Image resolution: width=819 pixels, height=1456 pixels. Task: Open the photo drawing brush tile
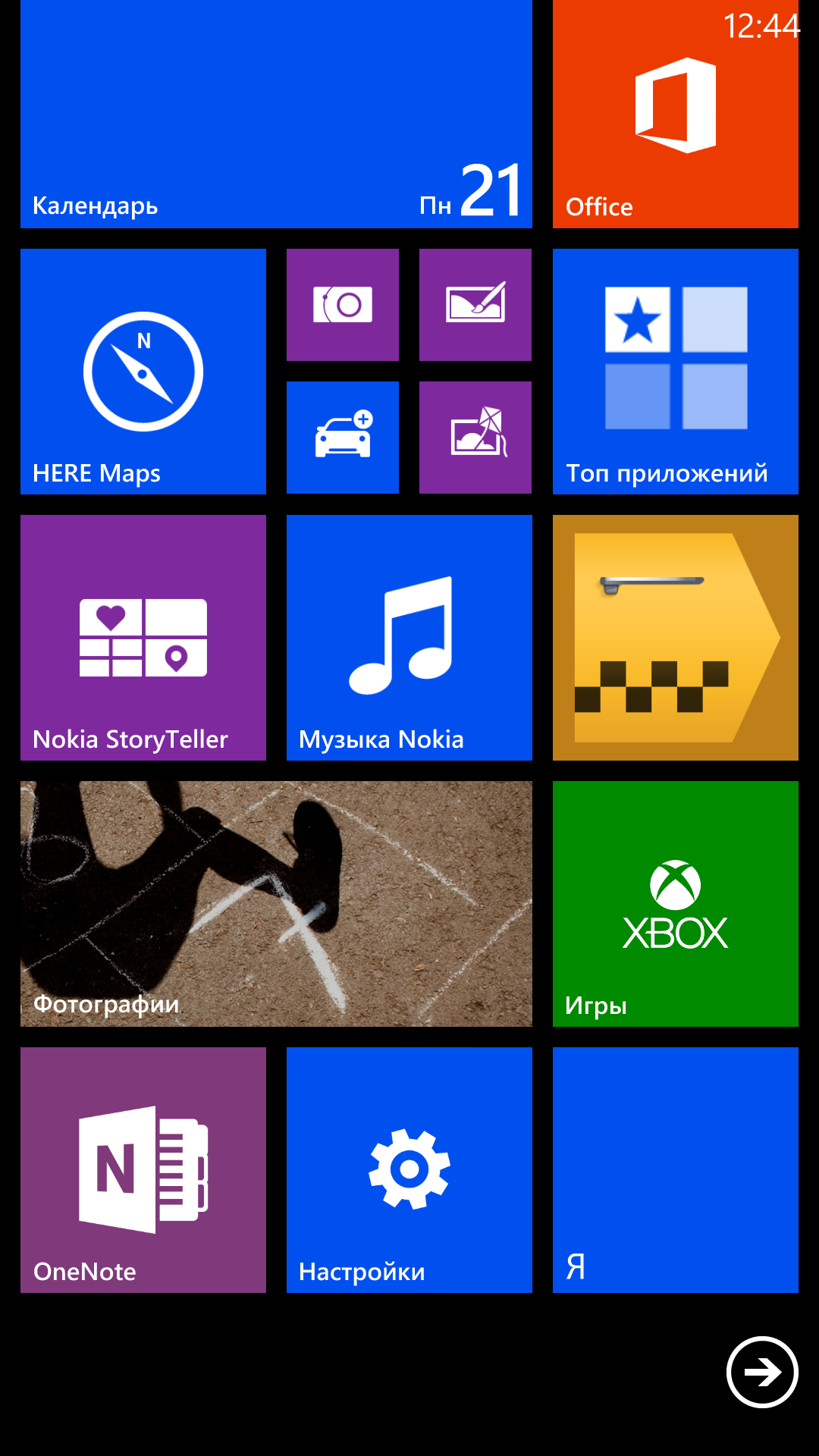pyautogui.click(x=475, y=305)
